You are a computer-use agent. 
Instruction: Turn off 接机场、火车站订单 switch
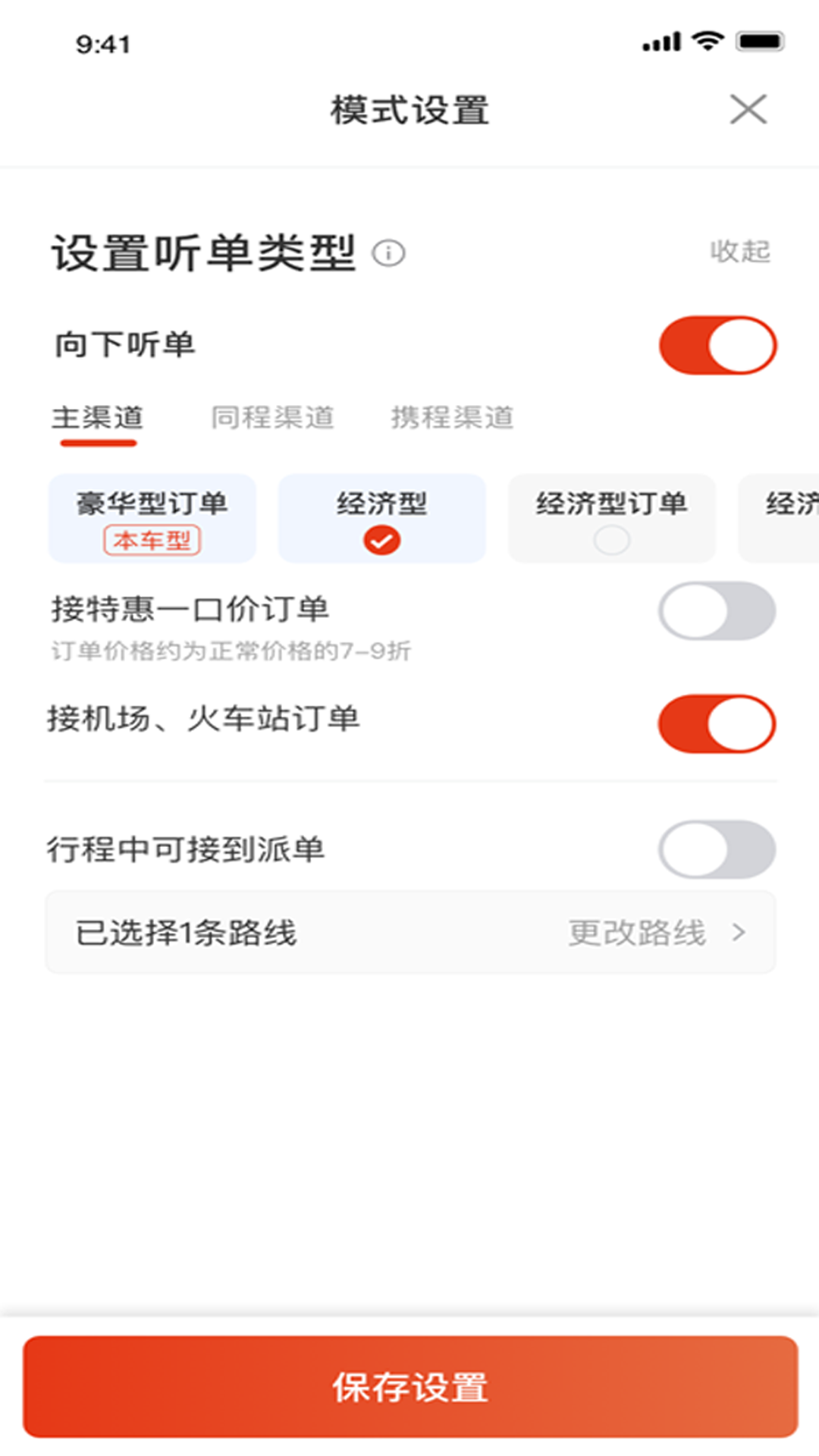(716, 724)
